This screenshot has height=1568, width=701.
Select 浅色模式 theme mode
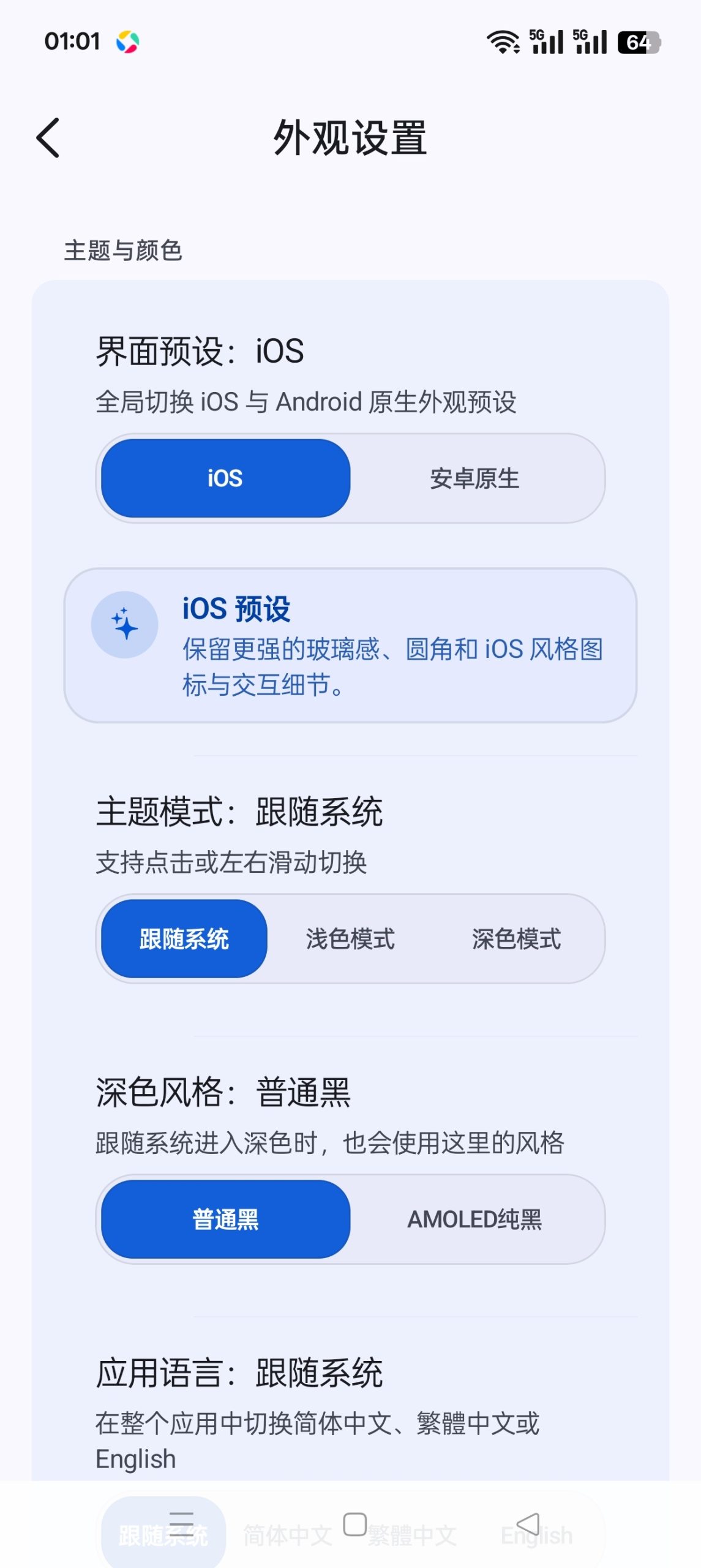350,939
